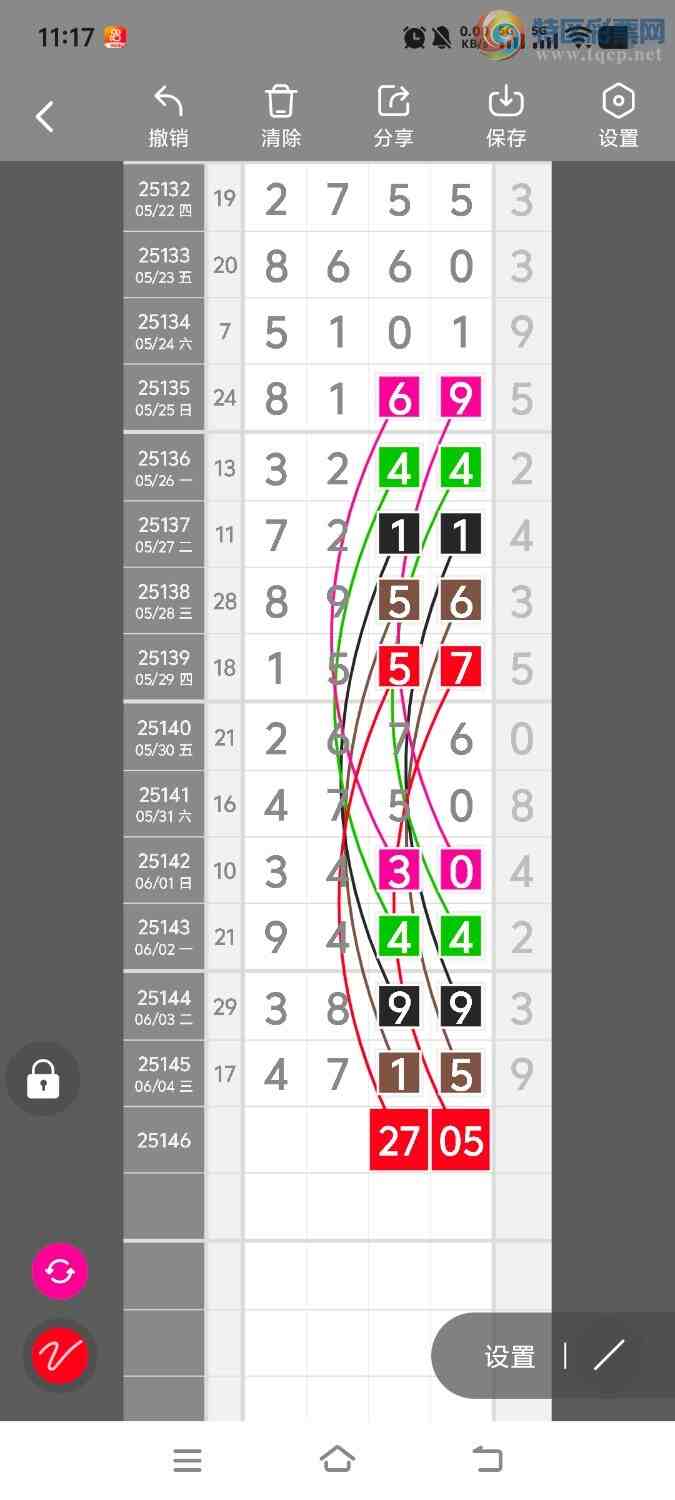Go to the system home screen
This screenshot has height=1500, width=675.
(337, 1460)
